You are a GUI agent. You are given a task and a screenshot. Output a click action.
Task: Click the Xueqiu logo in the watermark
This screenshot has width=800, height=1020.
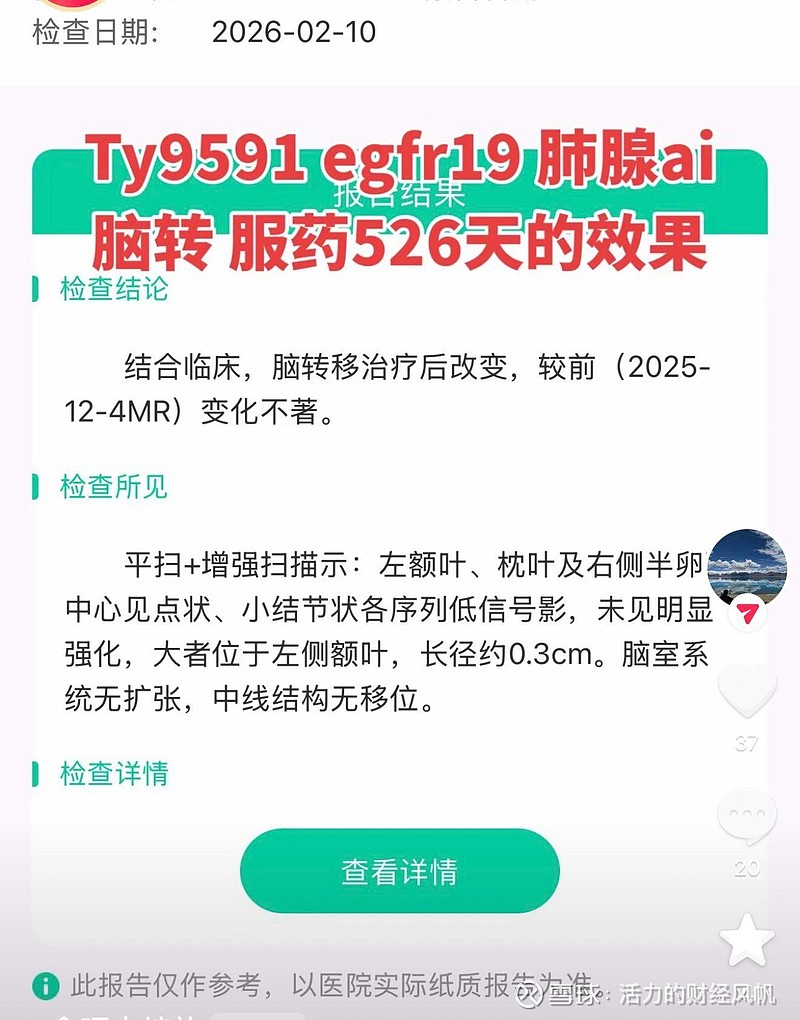tap(530, 989)
